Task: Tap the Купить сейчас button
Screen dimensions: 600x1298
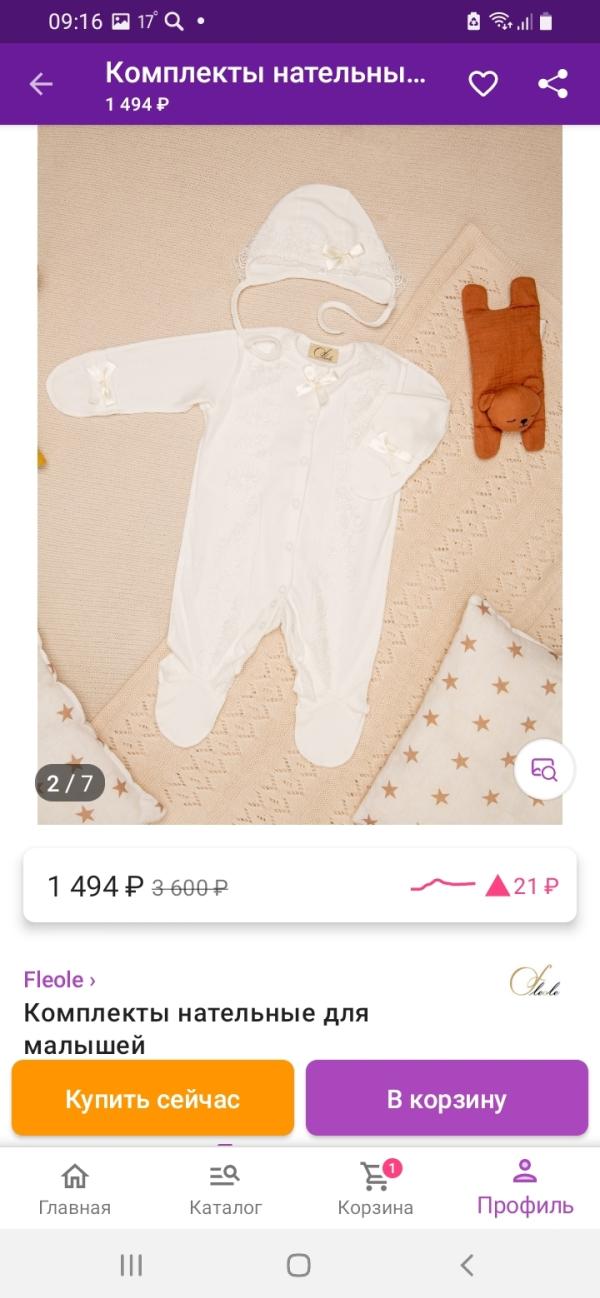Action: 153,1099
